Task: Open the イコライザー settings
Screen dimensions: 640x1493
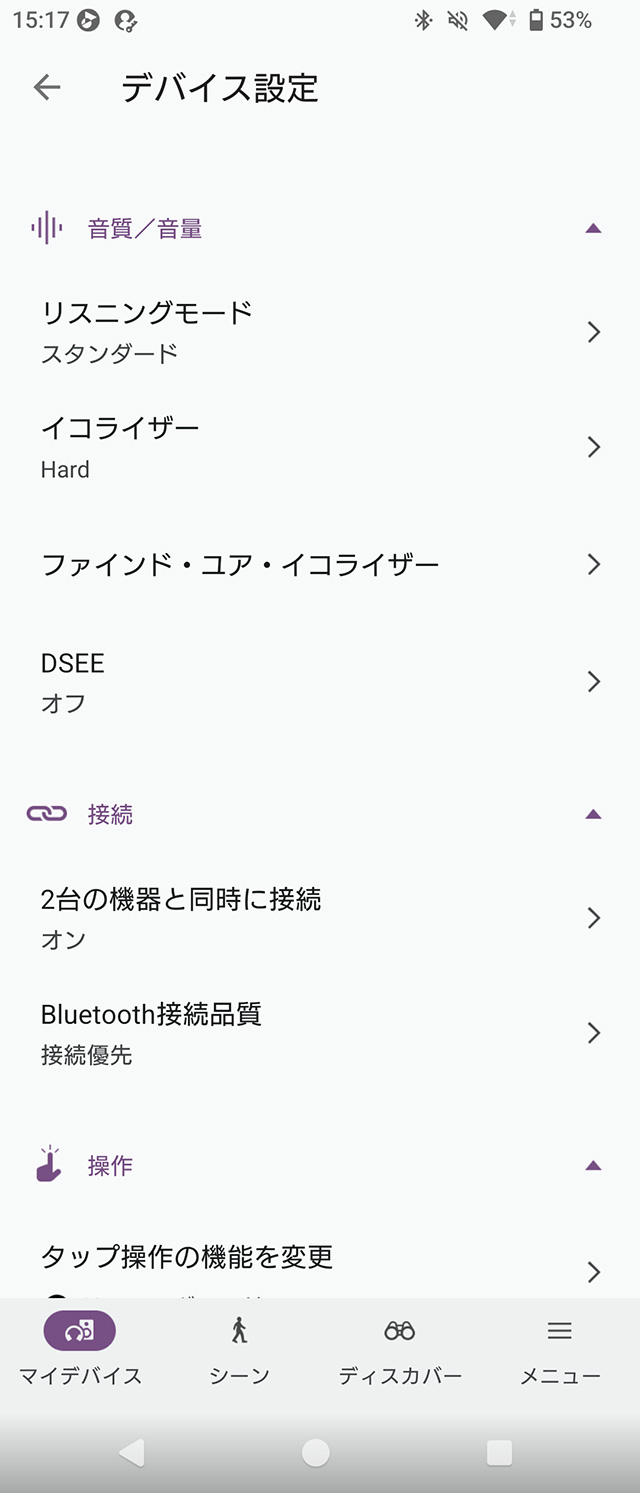Action: click(x=320, y=447)
